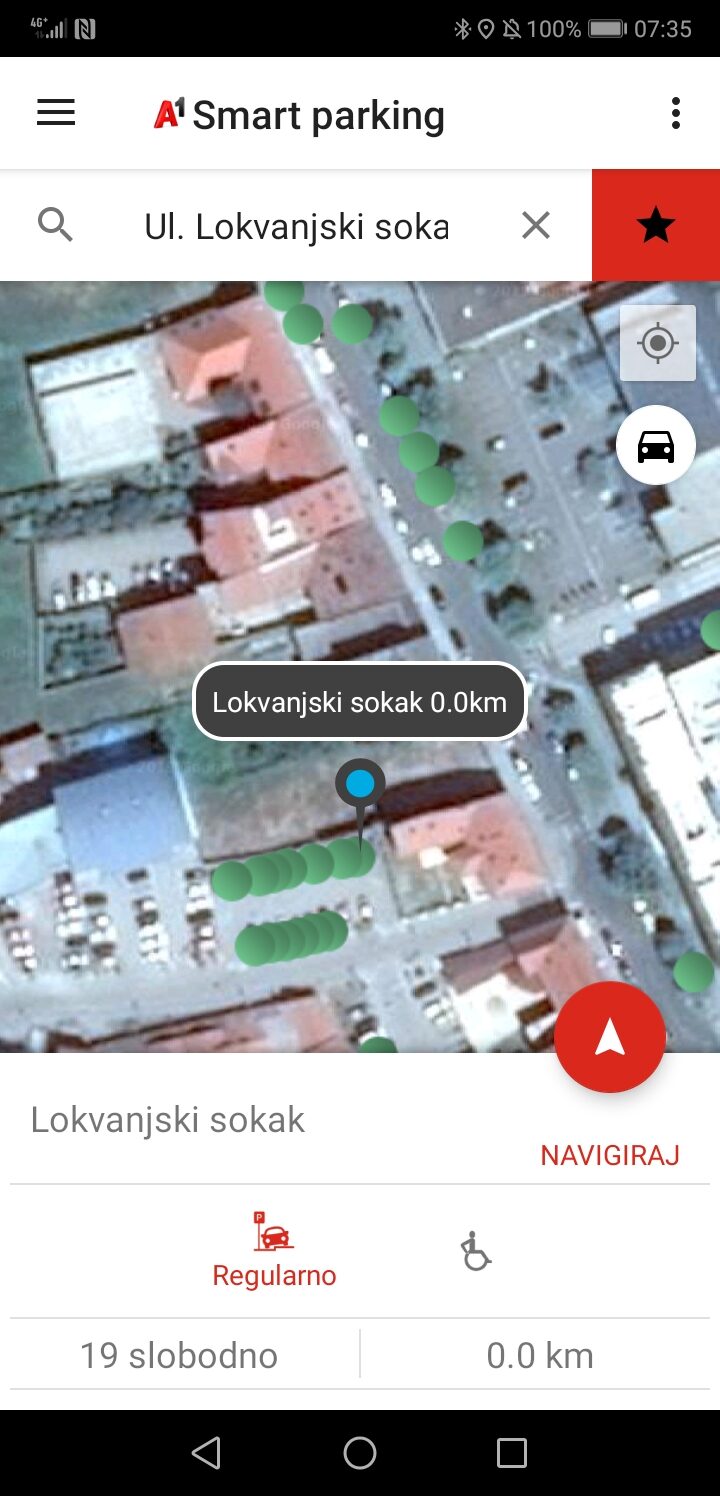Tap the red navigation arrow floating button
The height and width of the screenshot is (1496, 720).
(x=610, y=1037)
